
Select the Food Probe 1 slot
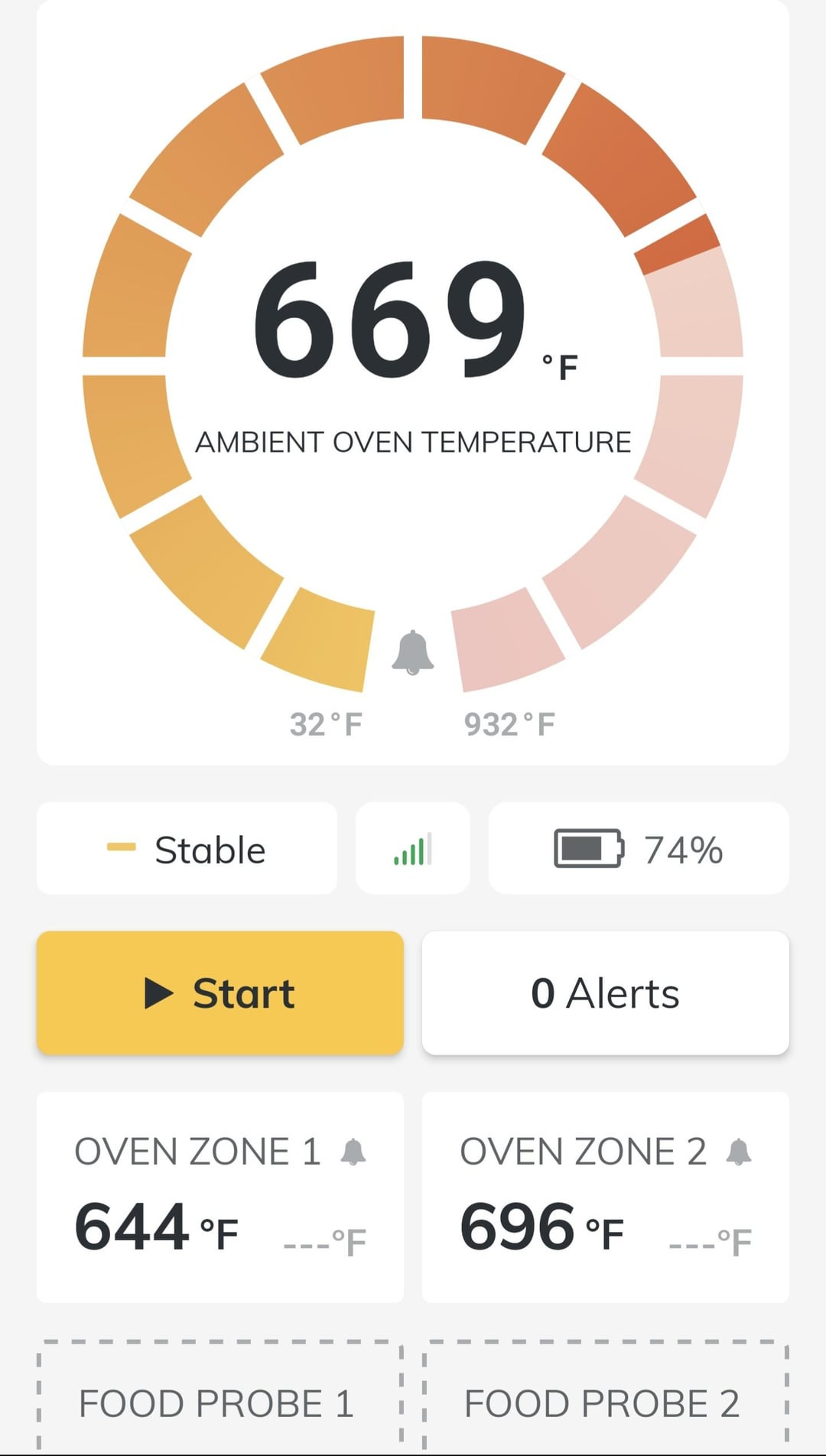tap(220, 1401)
